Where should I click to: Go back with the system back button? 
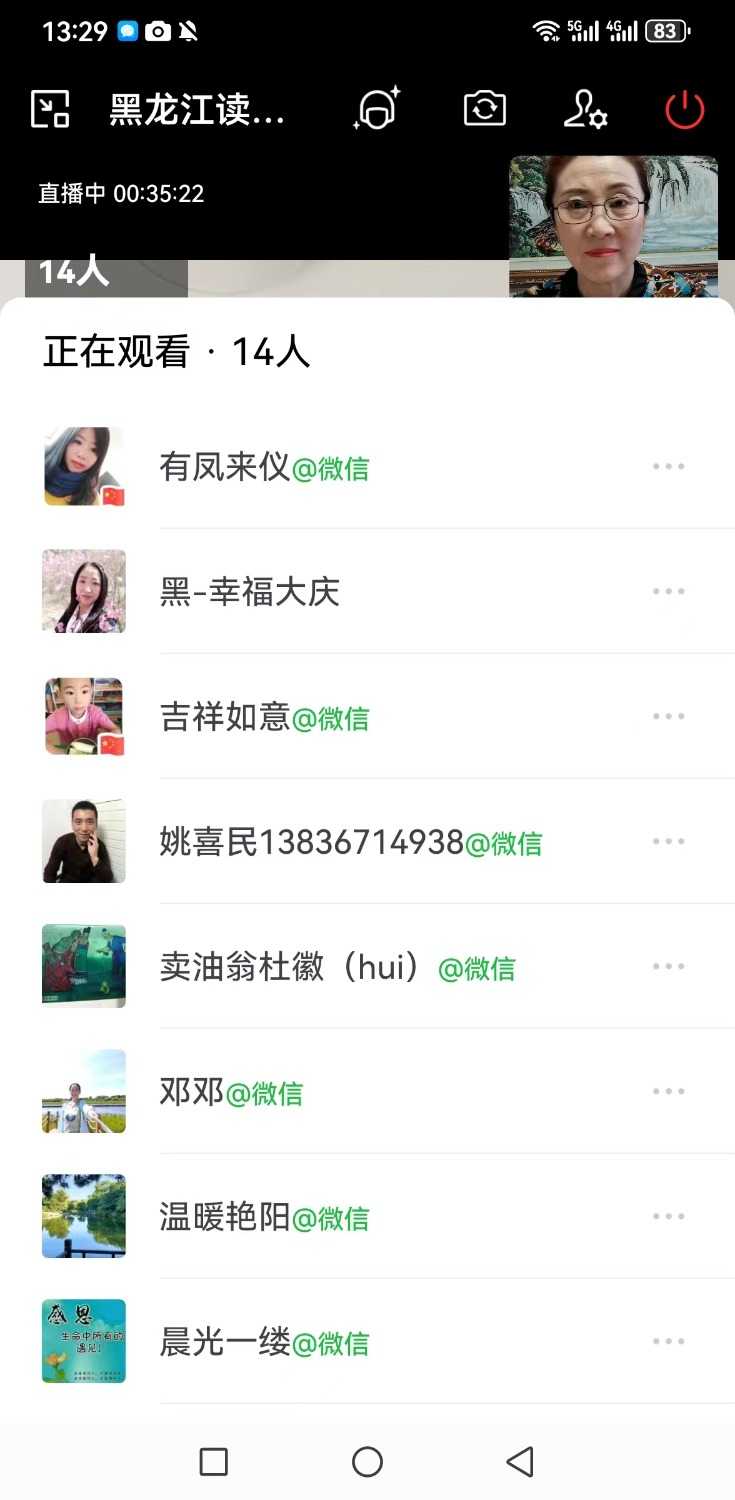pos(520,1462)
